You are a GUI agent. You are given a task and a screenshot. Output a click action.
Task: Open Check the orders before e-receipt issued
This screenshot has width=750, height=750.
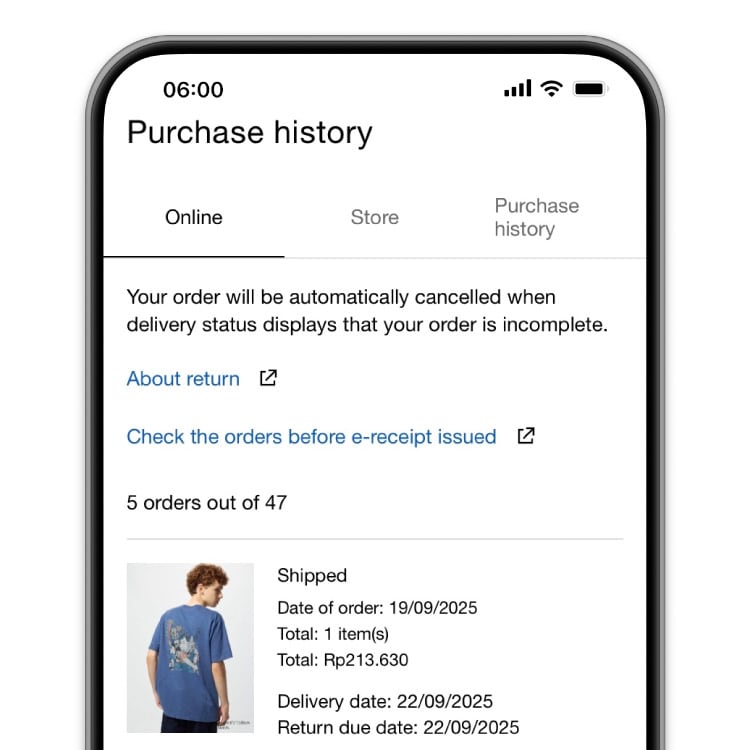312,437
